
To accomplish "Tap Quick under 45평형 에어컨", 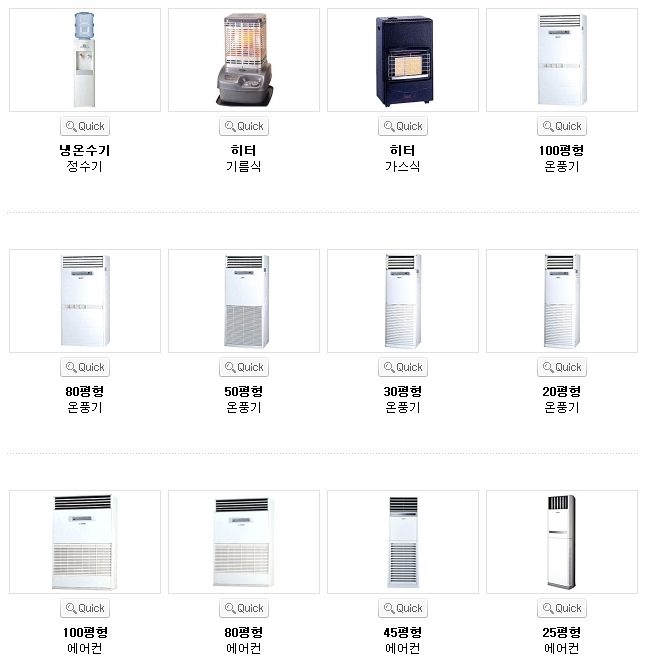I will (403, 609).
